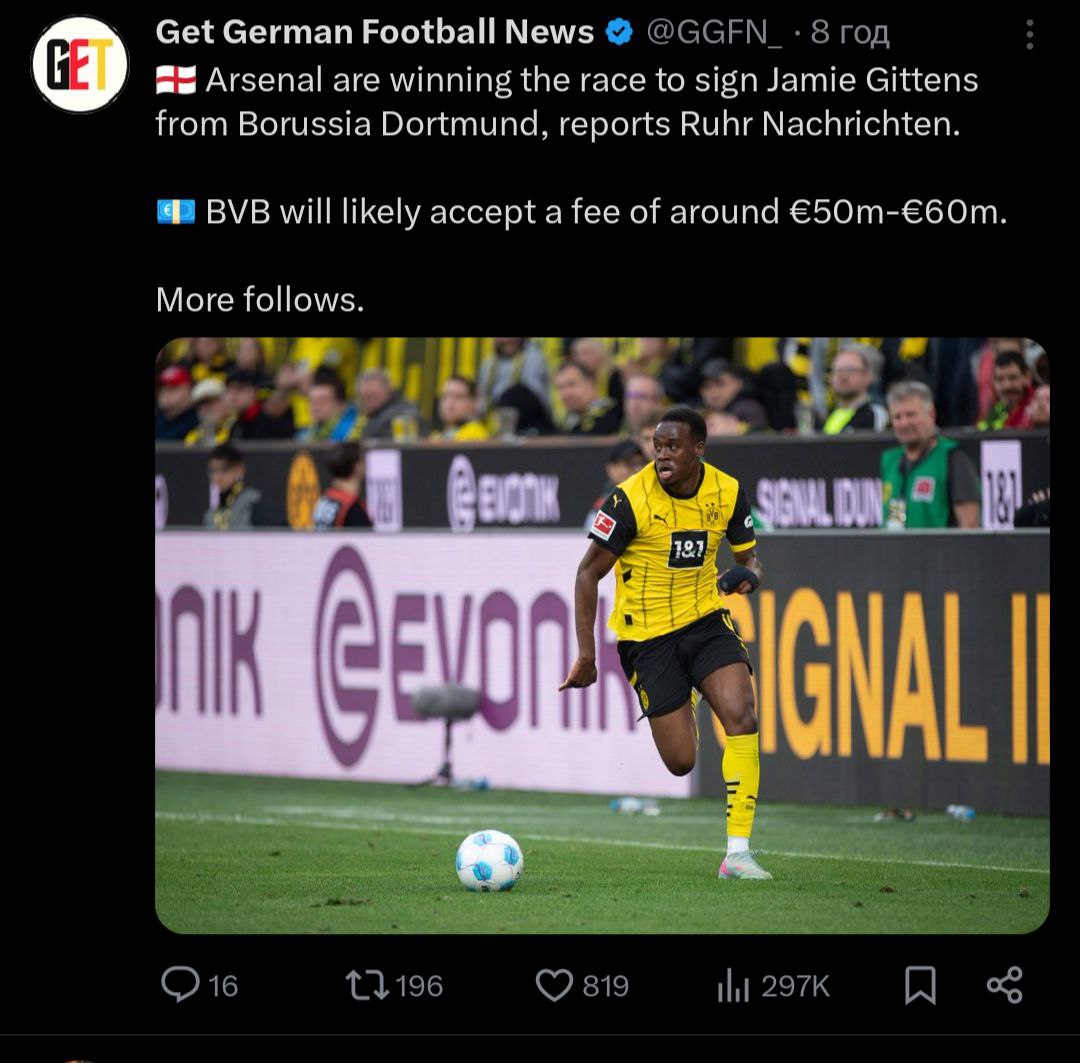
Task: View analytics for the 297K views
Action: [733, 986]
